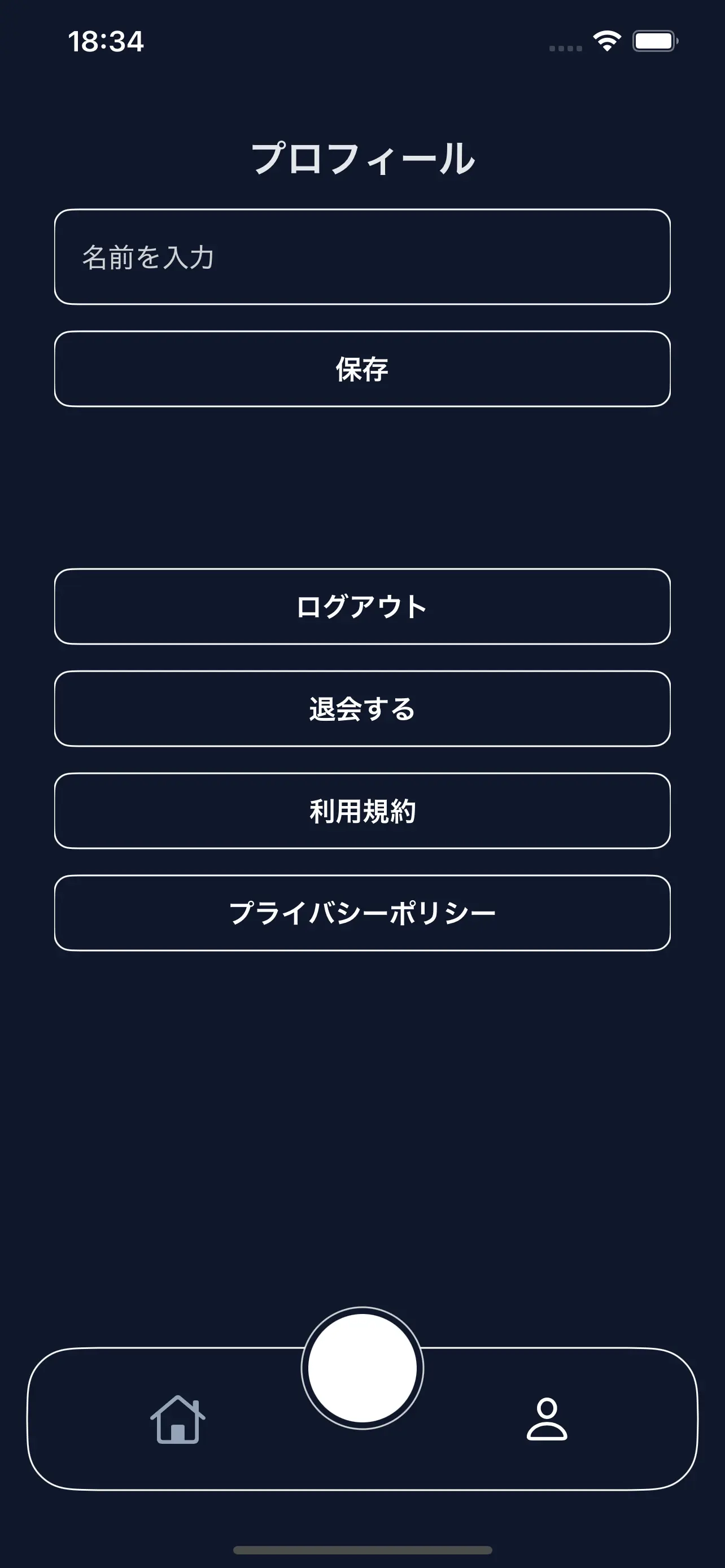This screenshot has width=725, height=1568.
Task: Tap the 保存 save button
Action: (362, 369)
